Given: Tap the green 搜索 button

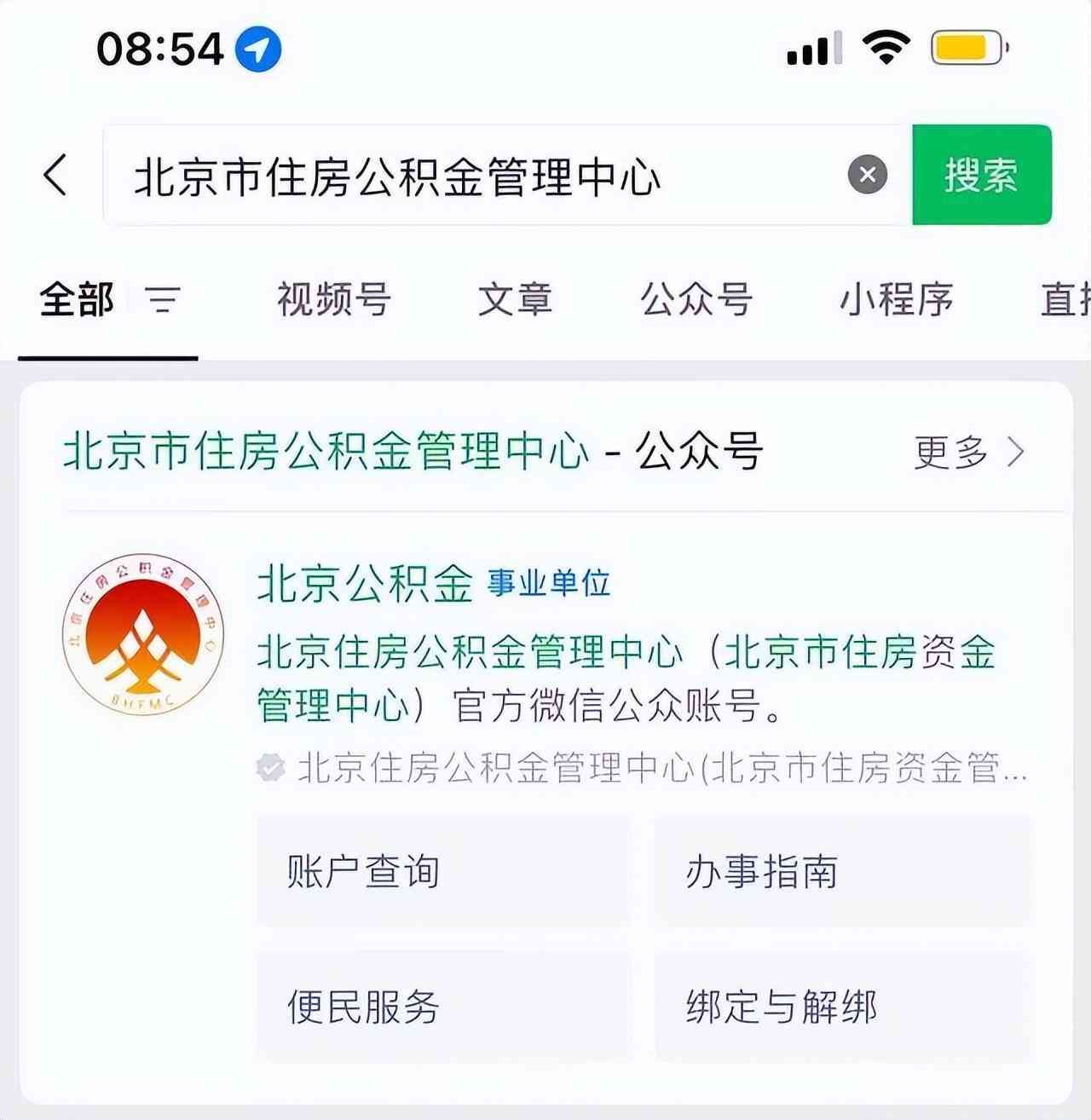Looking at the screenshot, I should click(x=982, y=175).
